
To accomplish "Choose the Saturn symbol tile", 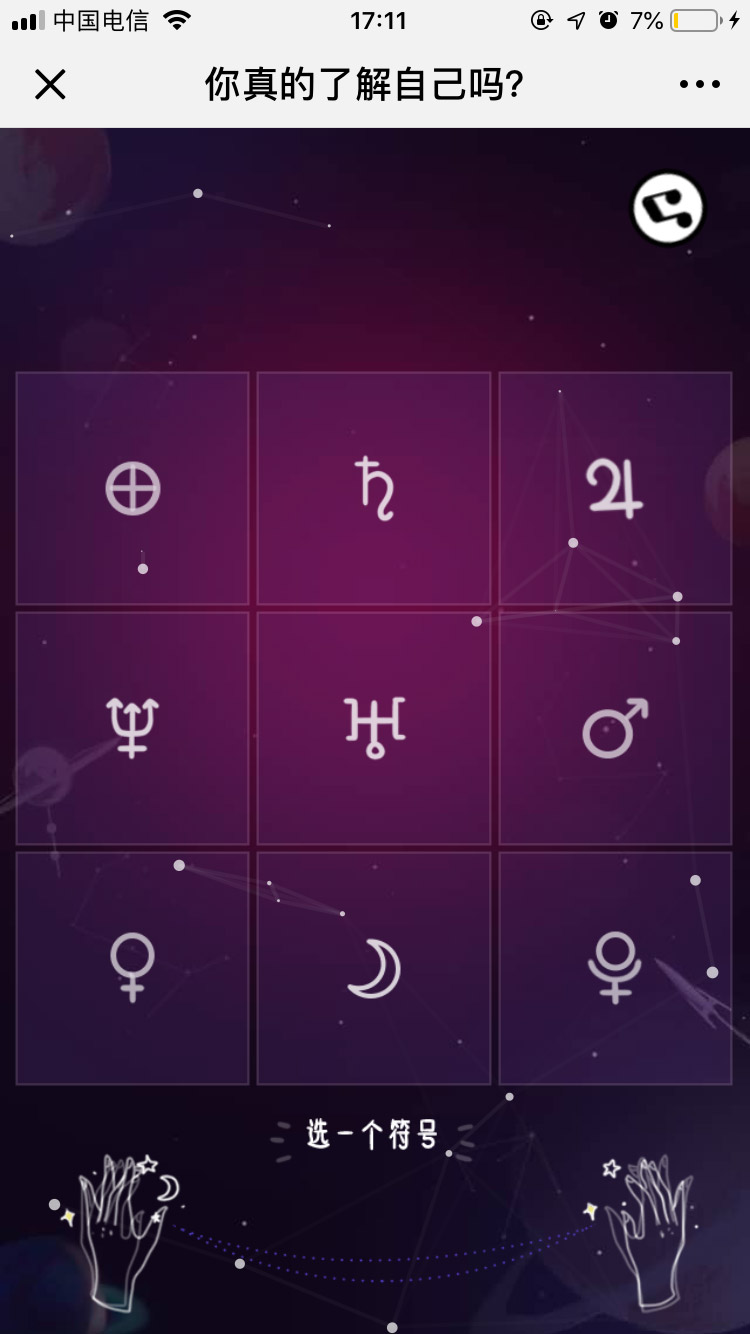I will click(374, 489).
